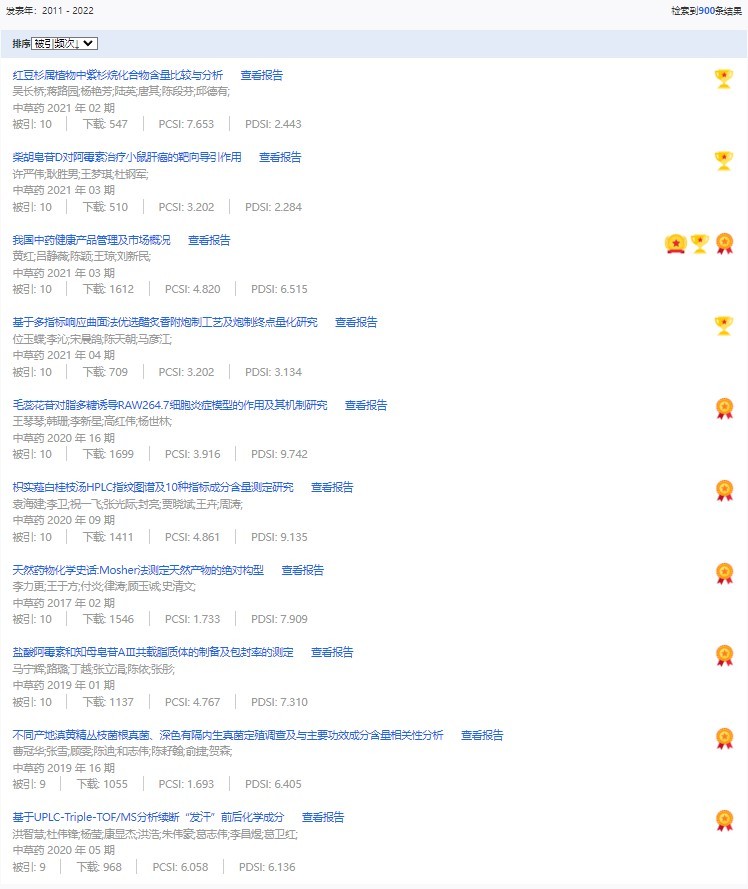Open article 红豆杉属植物中紫杉烷化合物含量比较与分析

pos(117,75)
